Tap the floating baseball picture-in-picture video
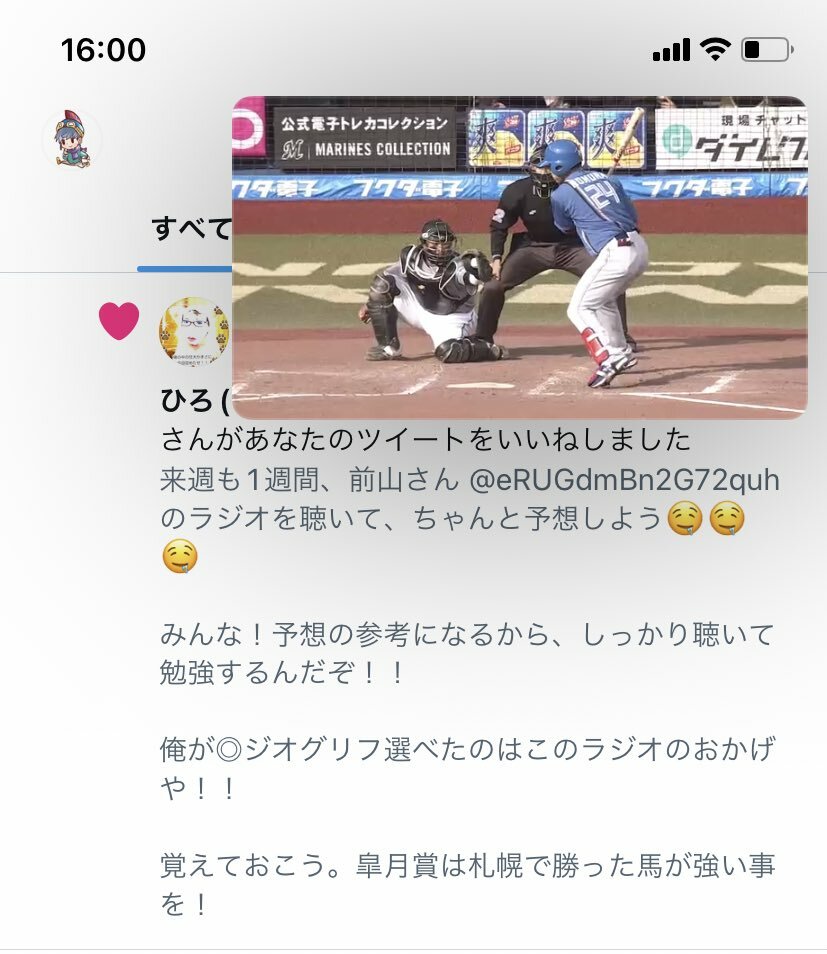Screen dimensions: 827x954 [x=519, y=257]
